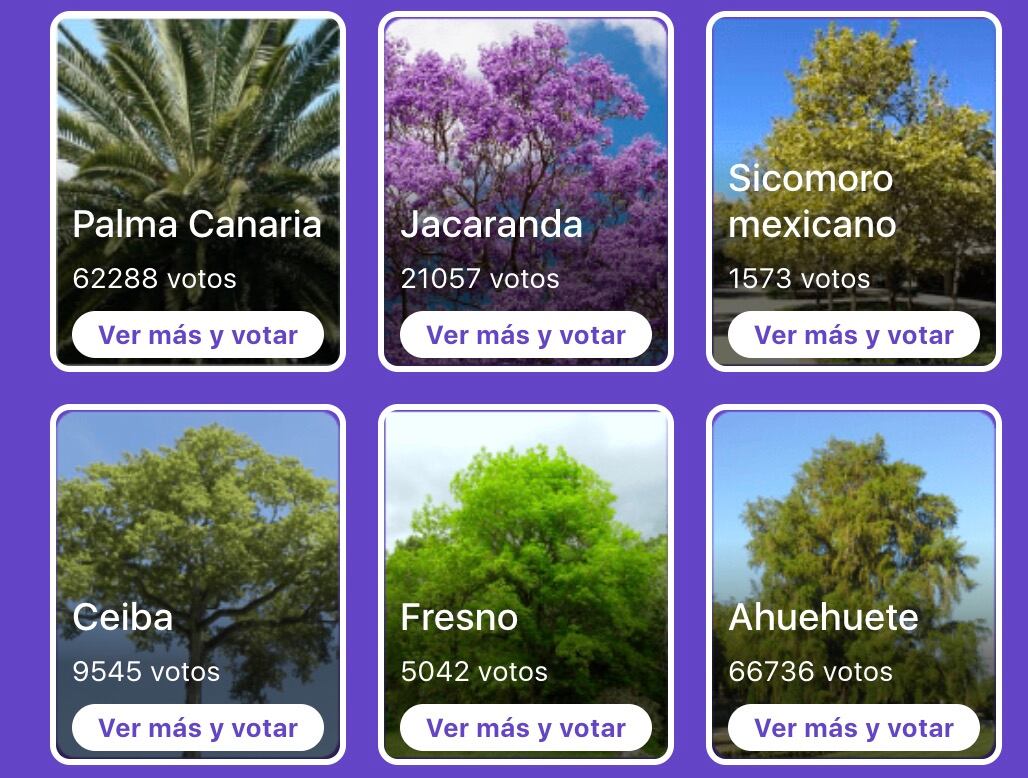Tap 'Ver más y votar' for Fresno
This screenshot has width=1028, height=778.
click(526, 728)
